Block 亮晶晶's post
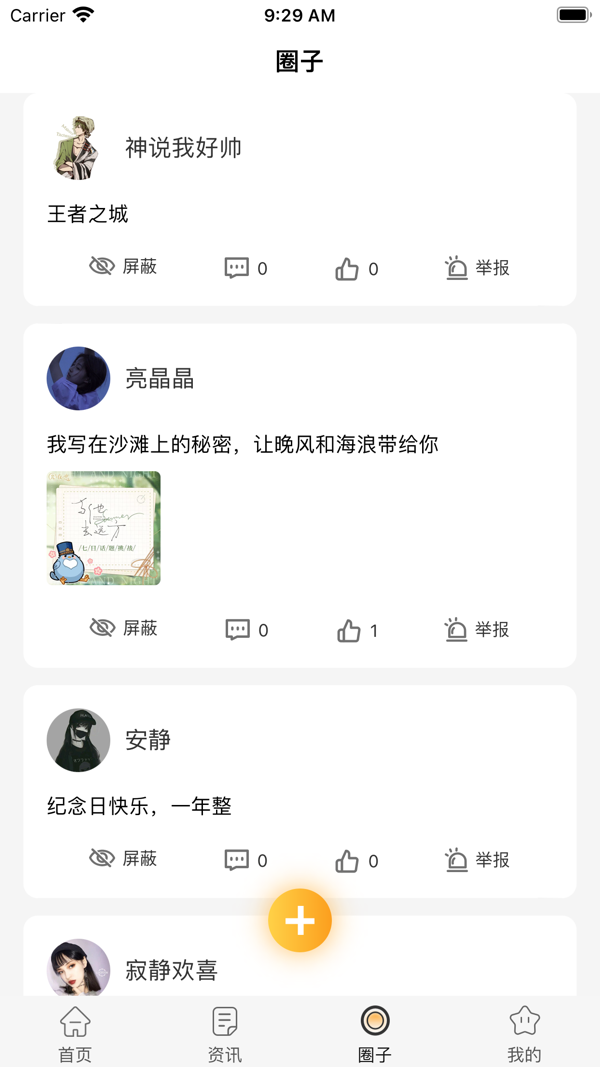This screenshot has height=1067, width=600. tap(123, 628)
